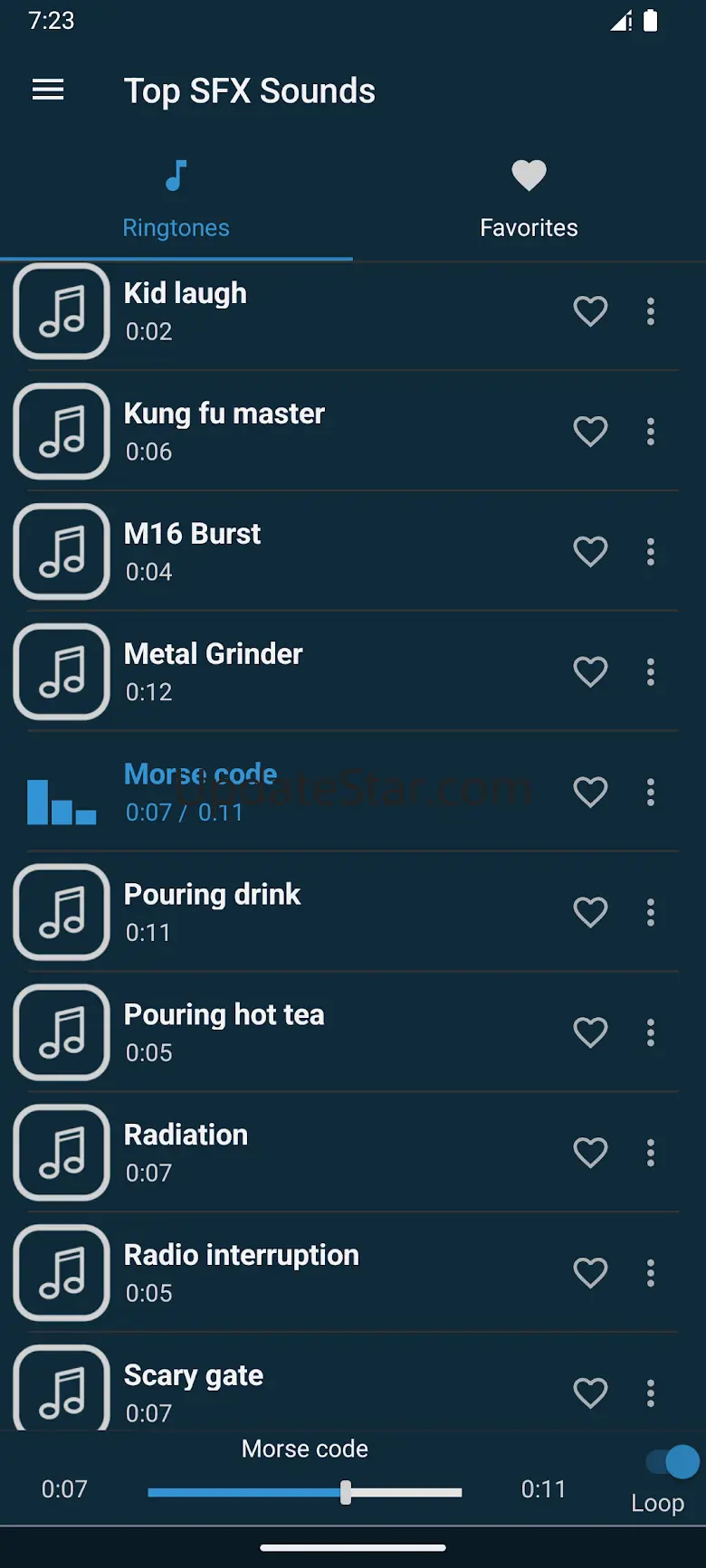
Task: Favorite the Pouring hot tea sound
Action: pyautogui.click(x=590, y=1032)
